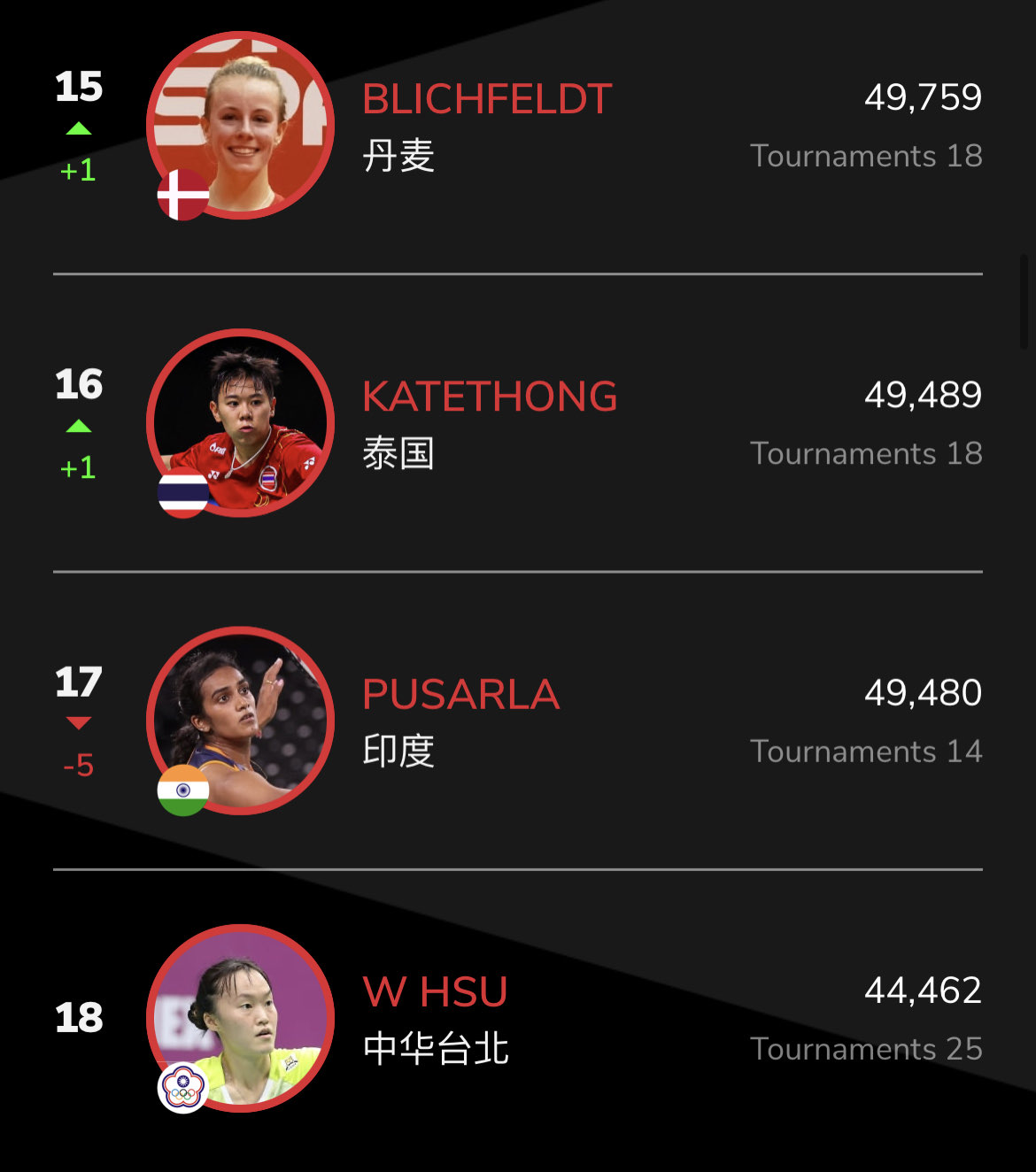
Task: Open BLICHFELDT's player profile
Action: pos(487,99)
